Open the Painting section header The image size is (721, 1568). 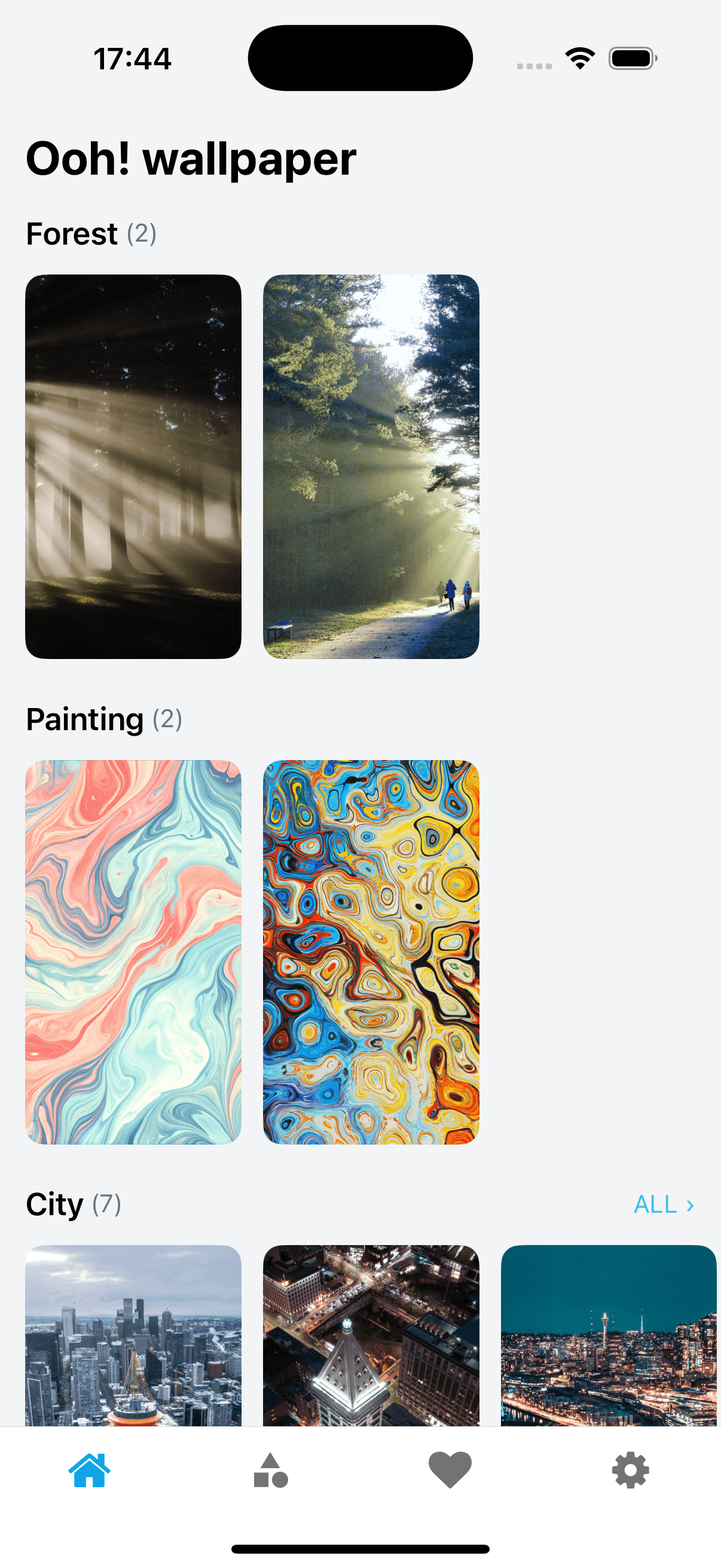coord(84,719)
